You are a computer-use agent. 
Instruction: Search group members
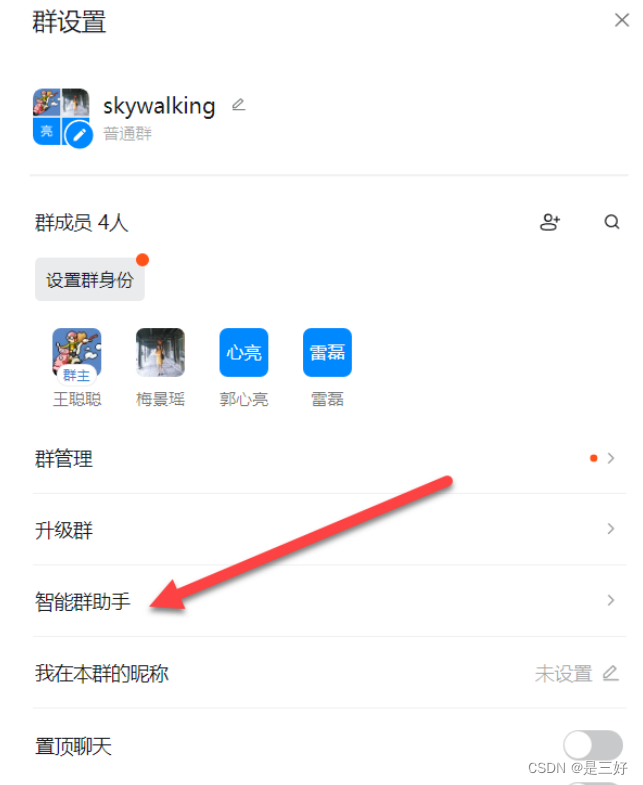(x=612, y=222)
